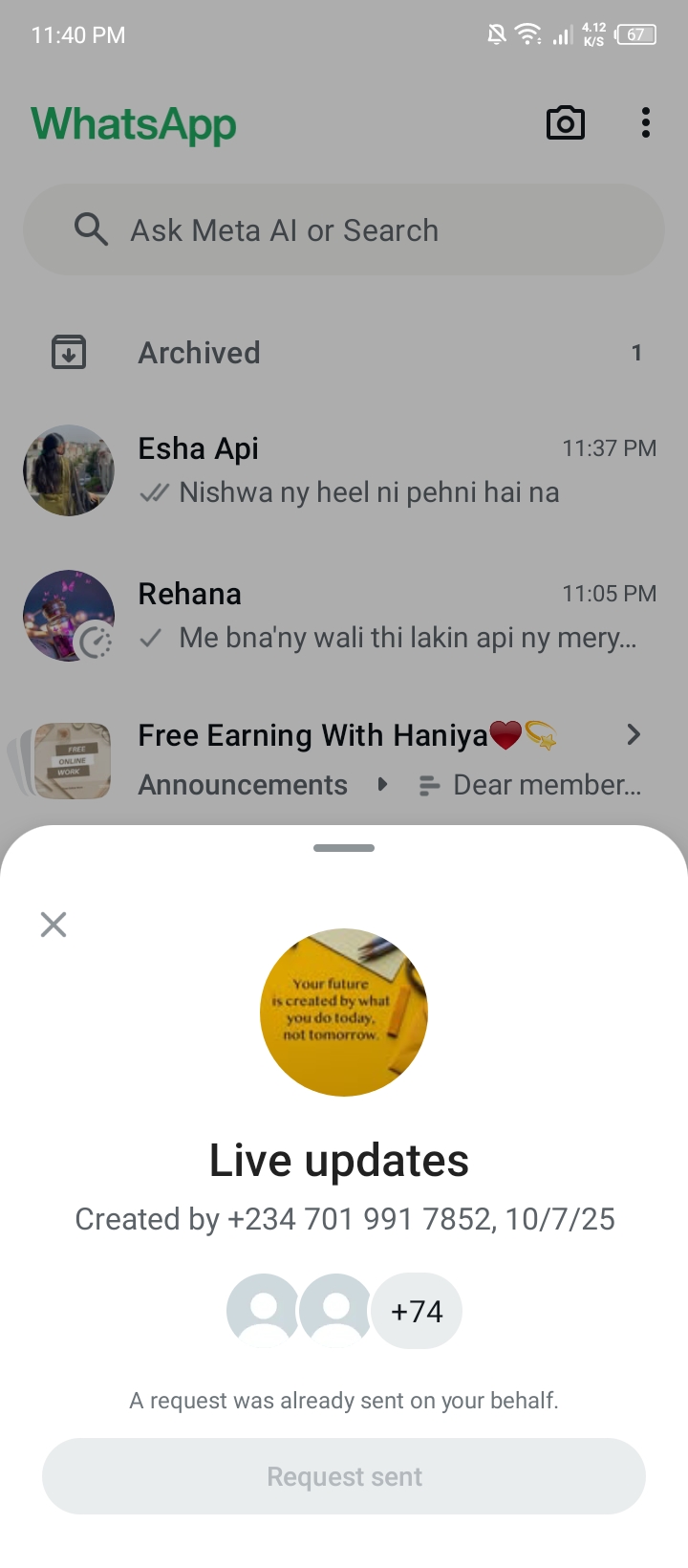Viewport: 688px width, 1568px height.
Task: Open the overflow menu
Action: [x=646, y=123]
